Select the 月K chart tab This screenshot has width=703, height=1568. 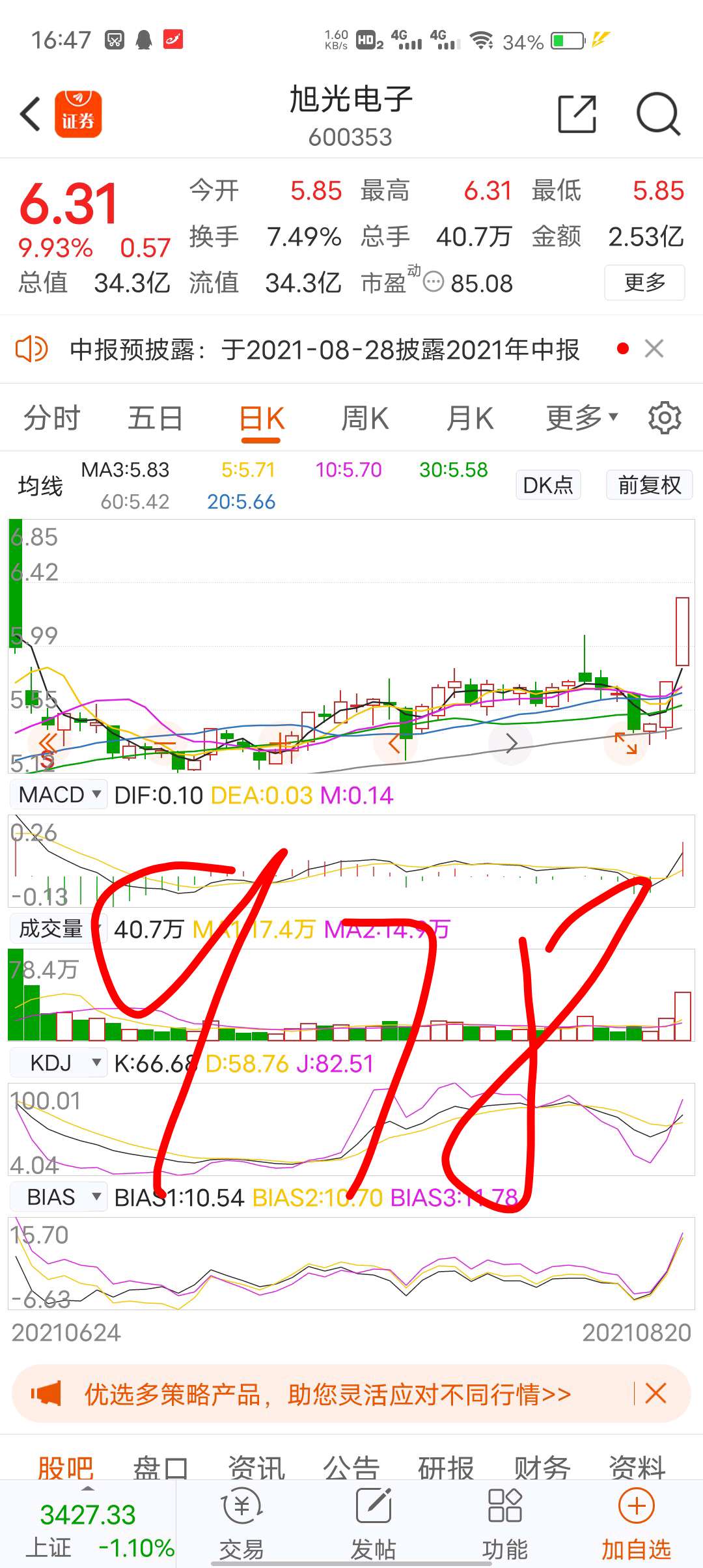coord(470,418)
